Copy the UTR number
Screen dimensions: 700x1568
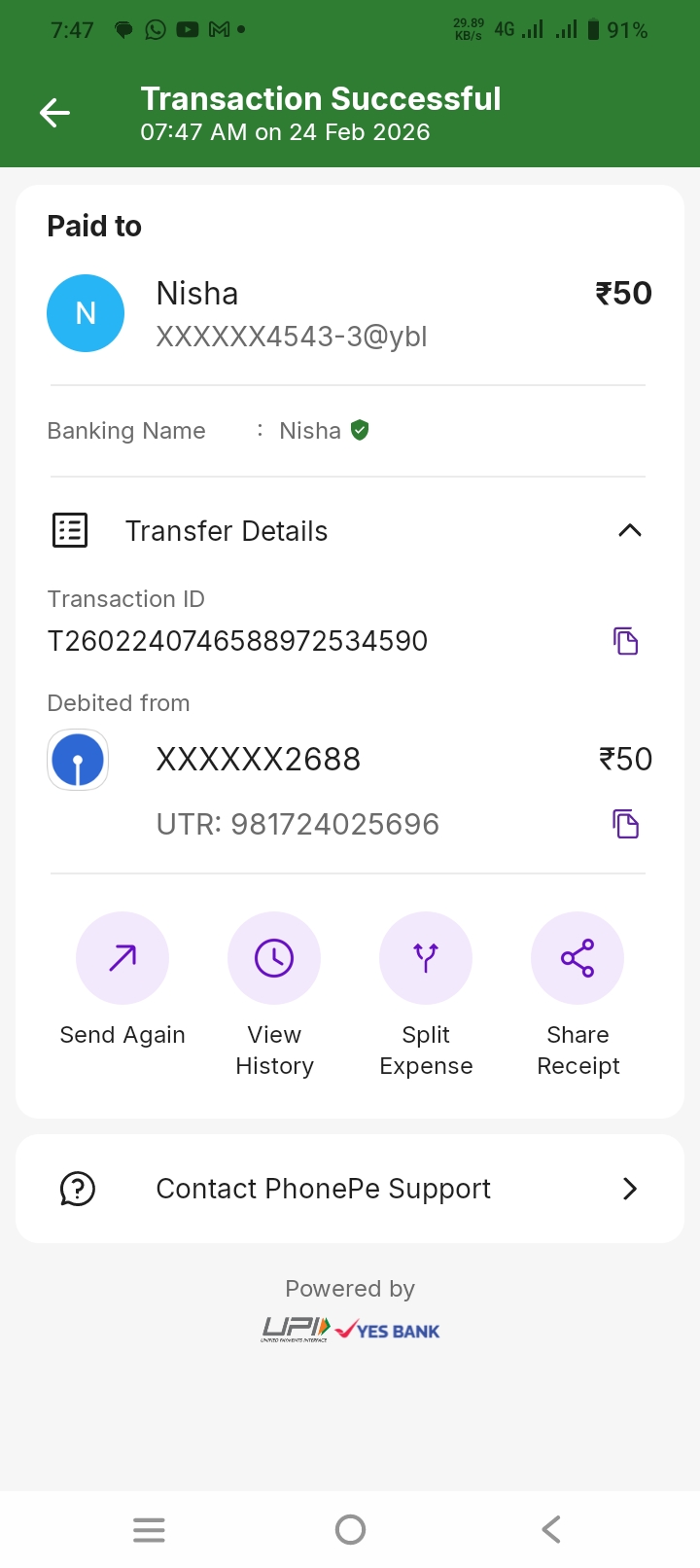click(x=625, y=824)
